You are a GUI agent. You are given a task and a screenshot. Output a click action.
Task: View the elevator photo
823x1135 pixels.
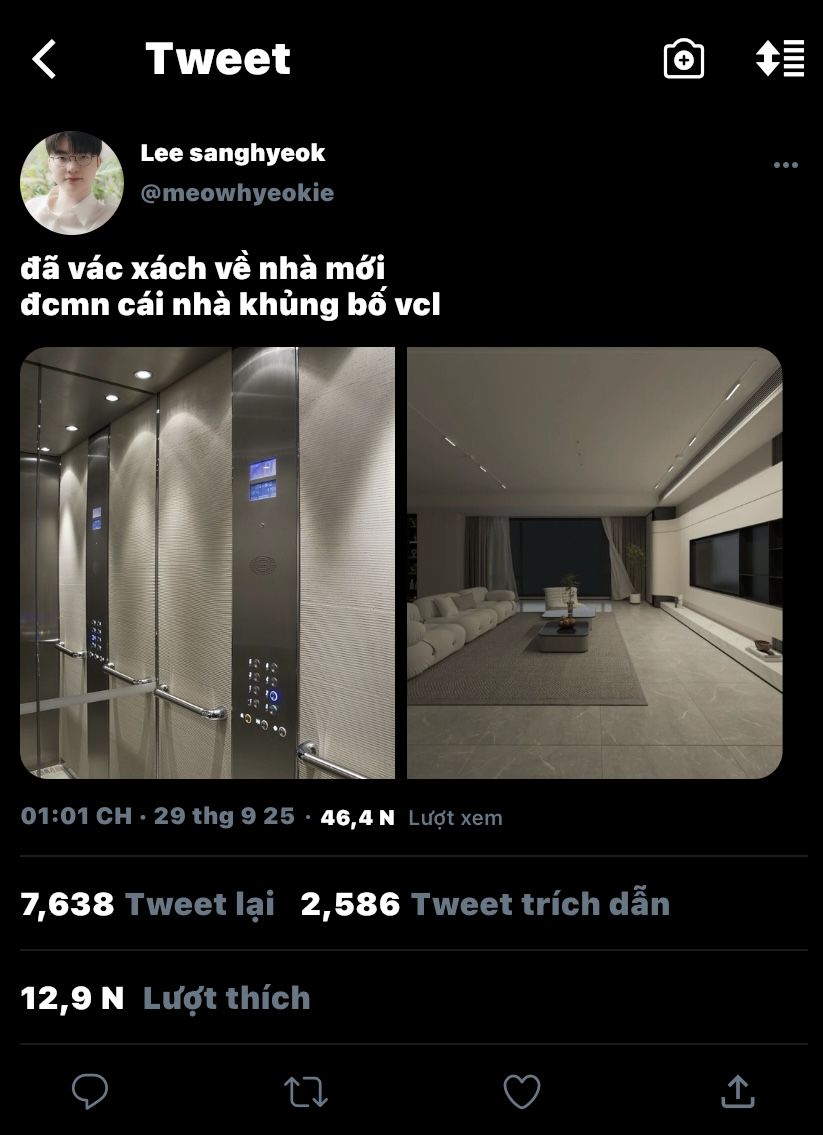coord(207,563)
